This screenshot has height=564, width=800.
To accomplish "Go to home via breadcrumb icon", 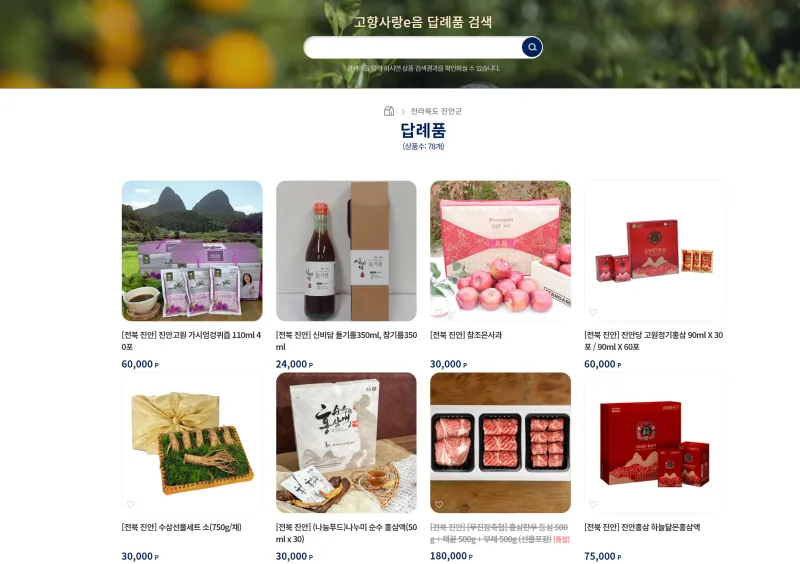I will pos(389,111).
